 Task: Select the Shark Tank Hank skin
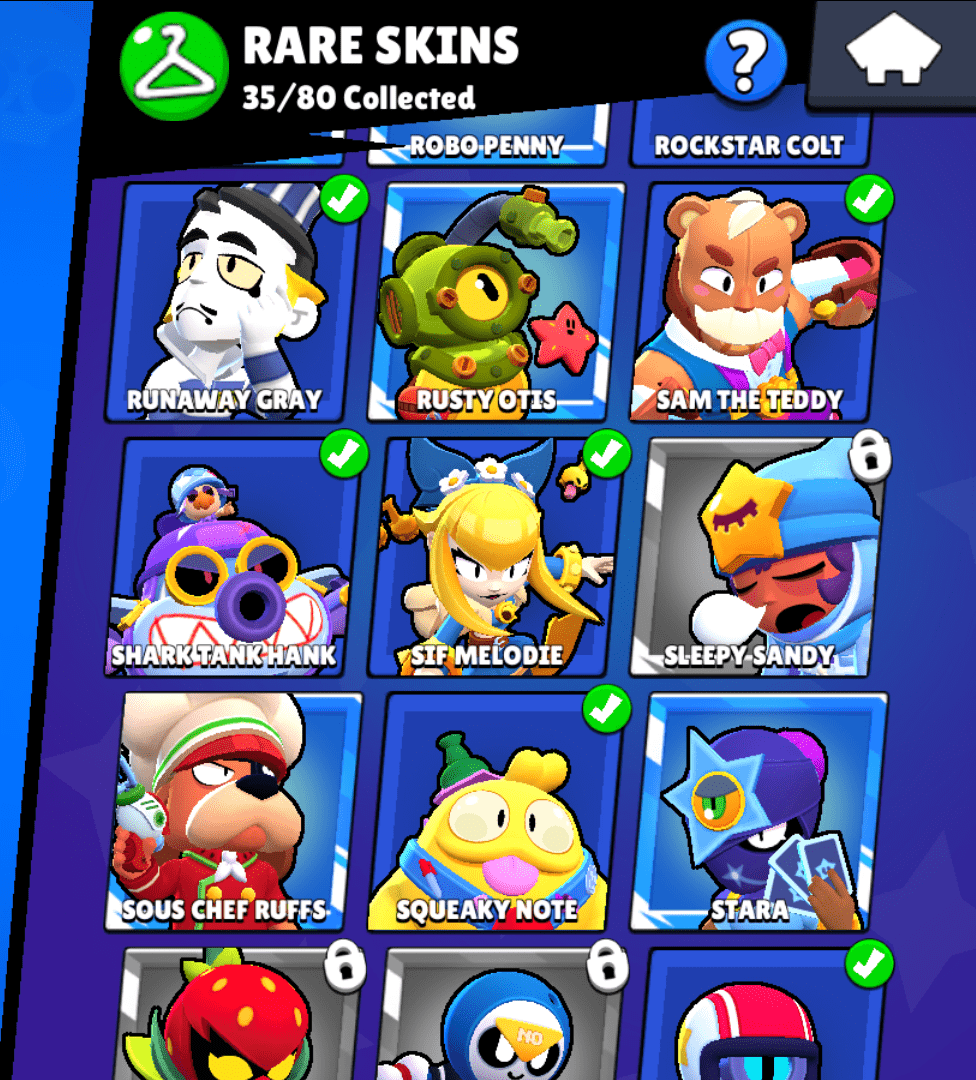pyautogui.click(x=228, y=557)
